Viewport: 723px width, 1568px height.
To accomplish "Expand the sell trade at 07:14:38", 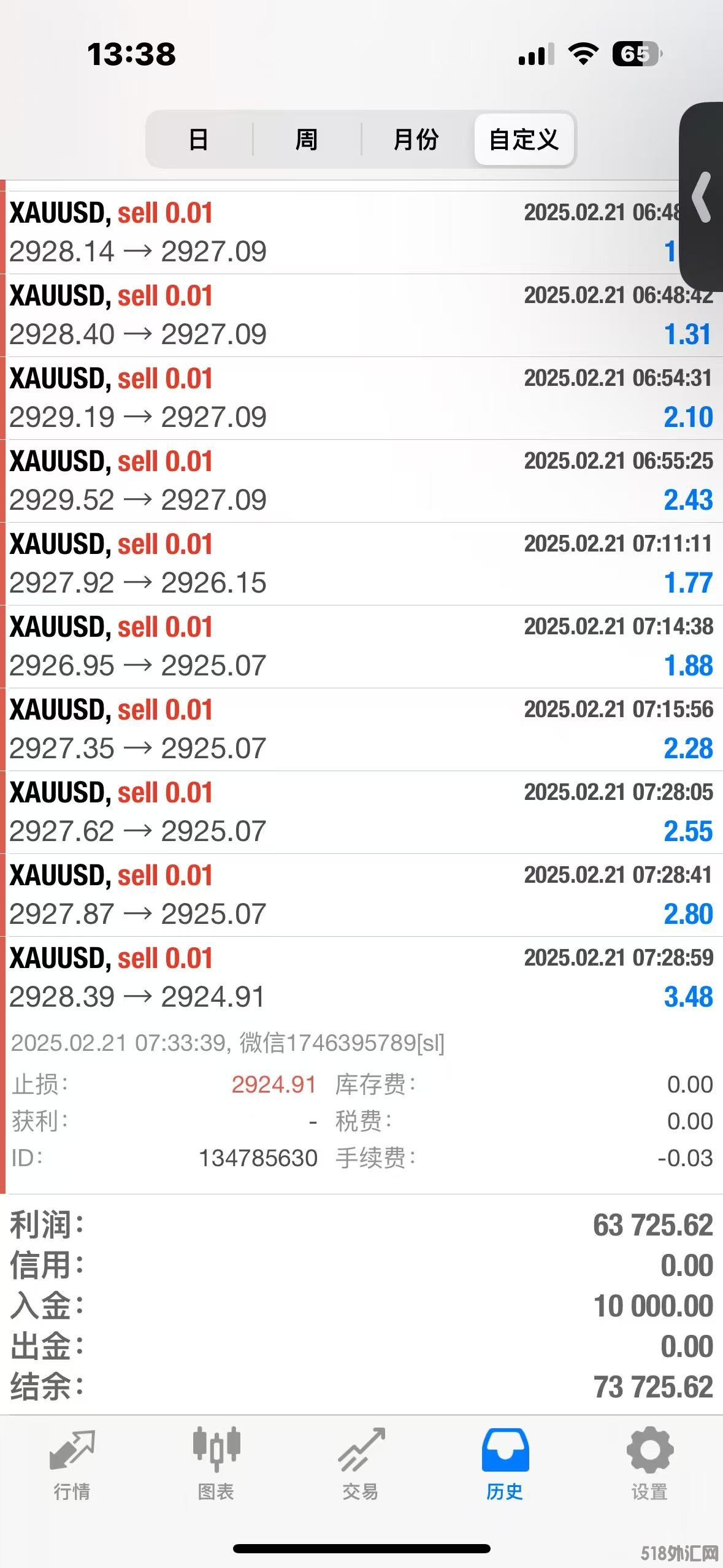I will (x=362, y=647).
